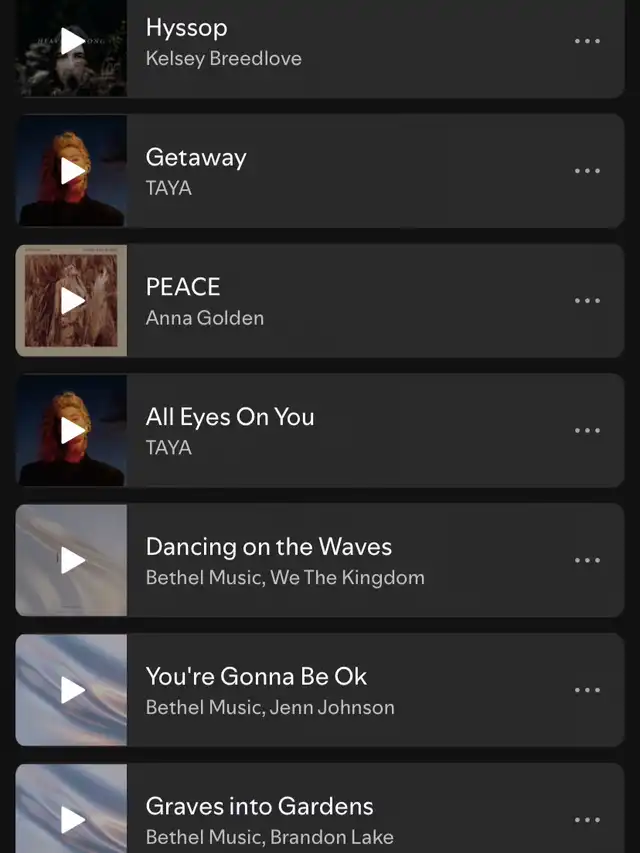Image resolution: width=640 pixels, height=853 pixels.
Task: Open more options for Hyssop
Action: coord(587,41)
